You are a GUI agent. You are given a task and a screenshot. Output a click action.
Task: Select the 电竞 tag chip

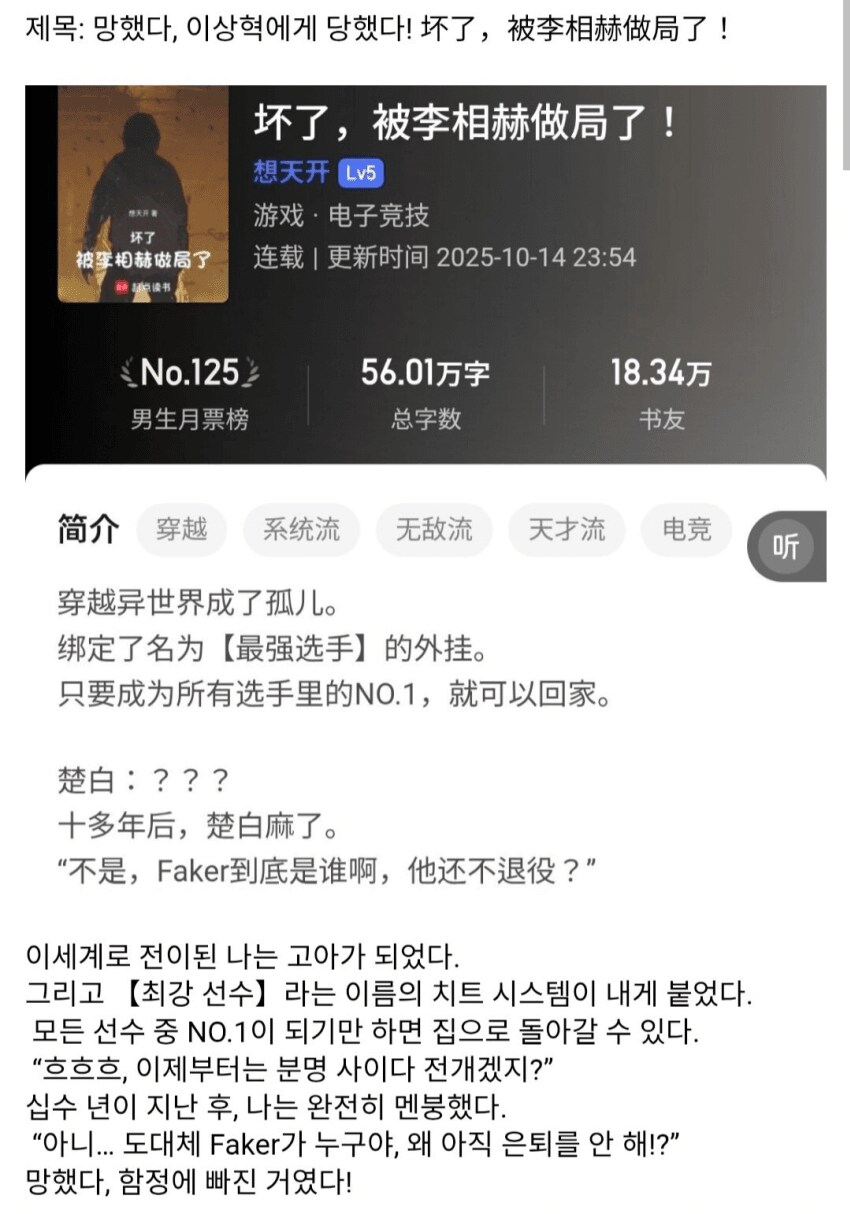(x=685, y=531)
